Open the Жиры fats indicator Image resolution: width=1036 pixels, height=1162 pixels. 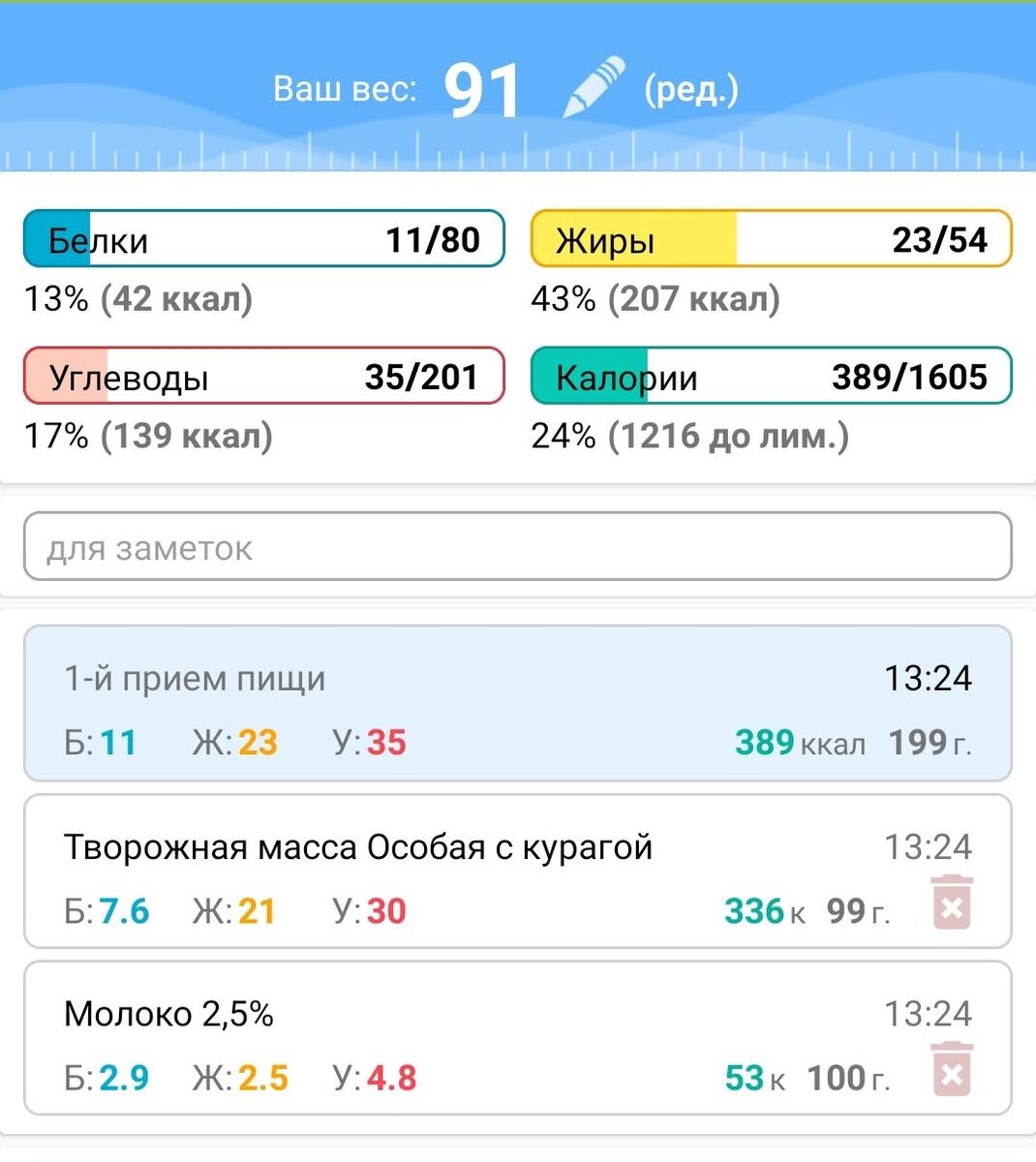[768, 239]
